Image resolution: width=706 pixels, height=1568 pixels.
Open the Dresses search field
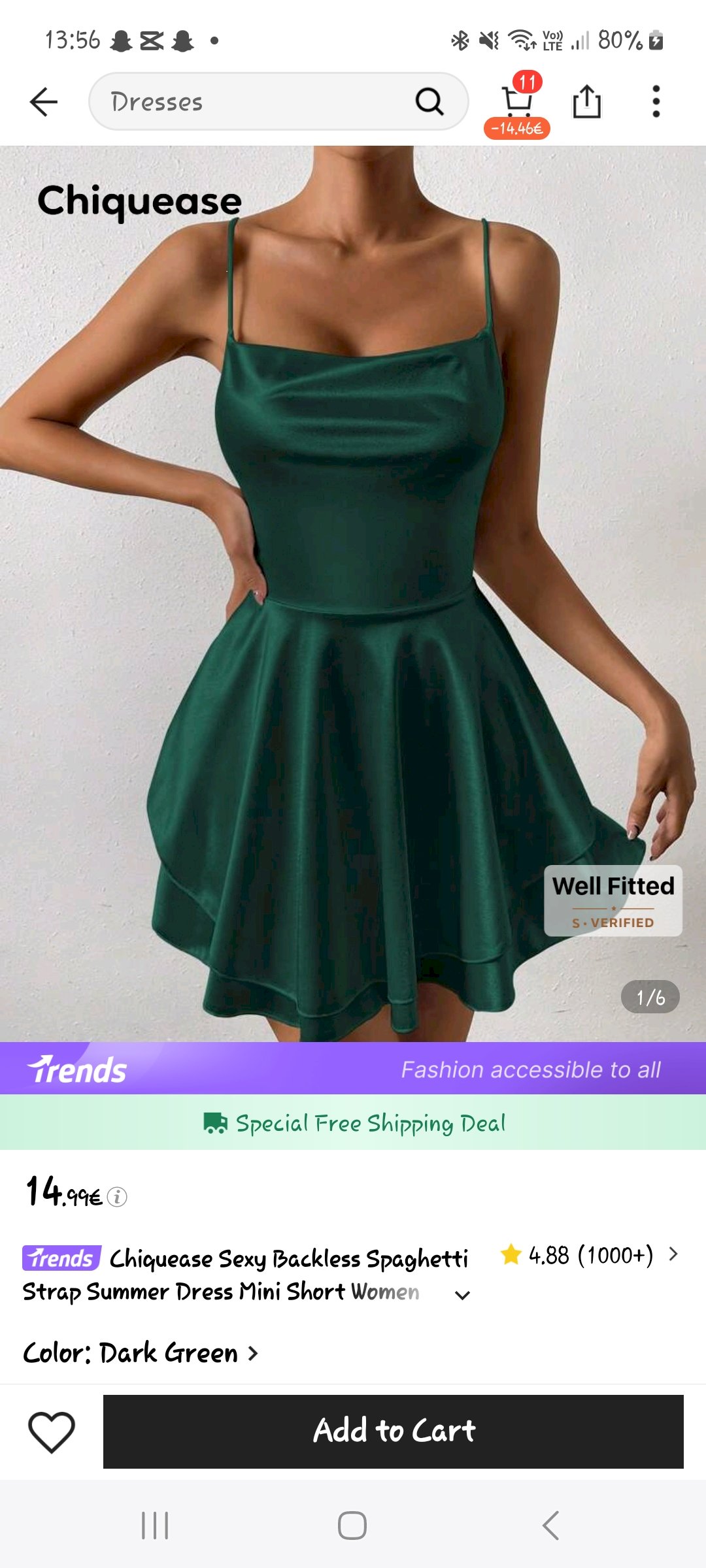tap(255, 102)
